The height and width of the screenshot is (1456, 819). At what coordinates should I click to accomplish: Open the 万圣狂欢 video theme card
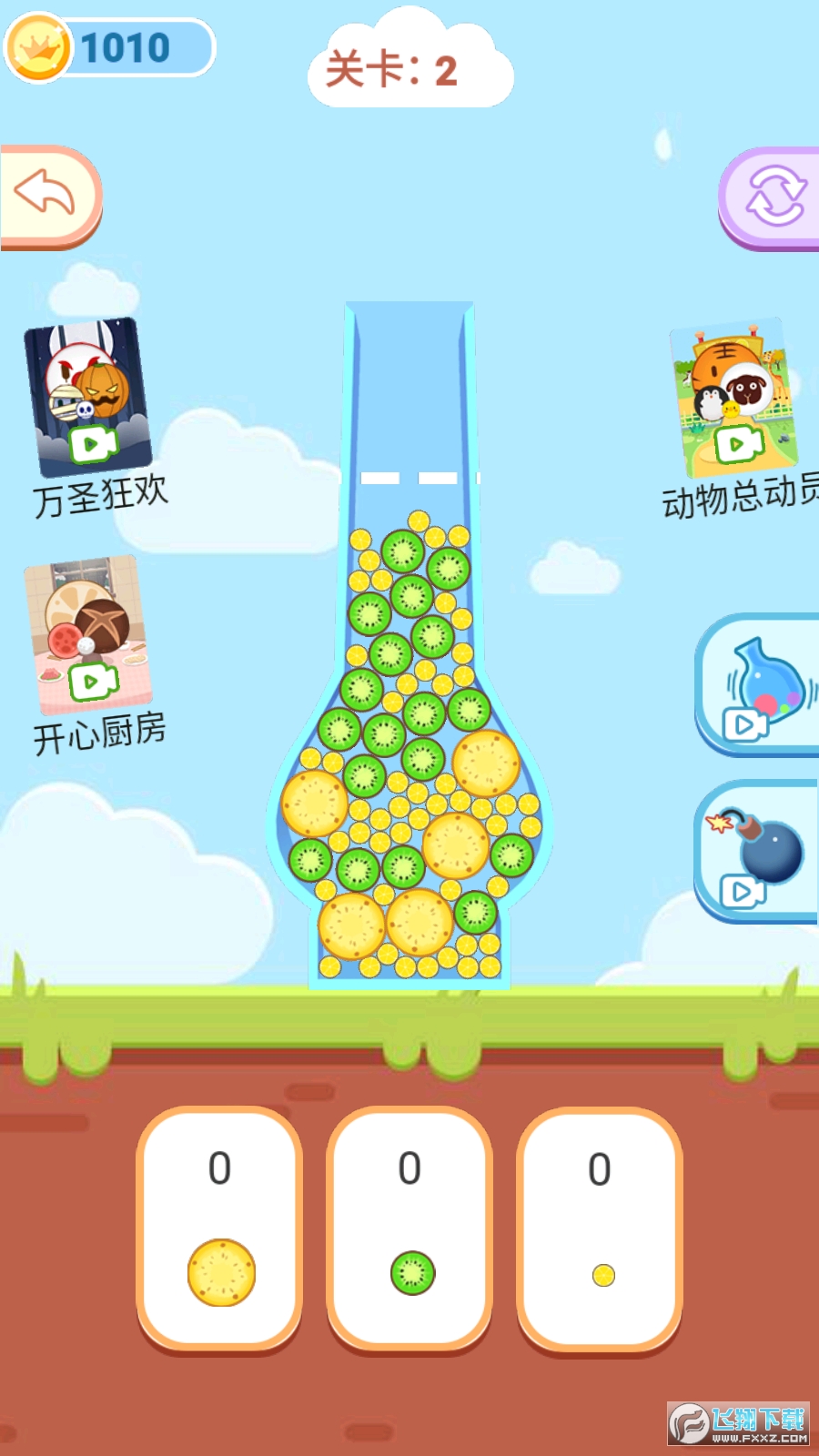tap(89, 398)
